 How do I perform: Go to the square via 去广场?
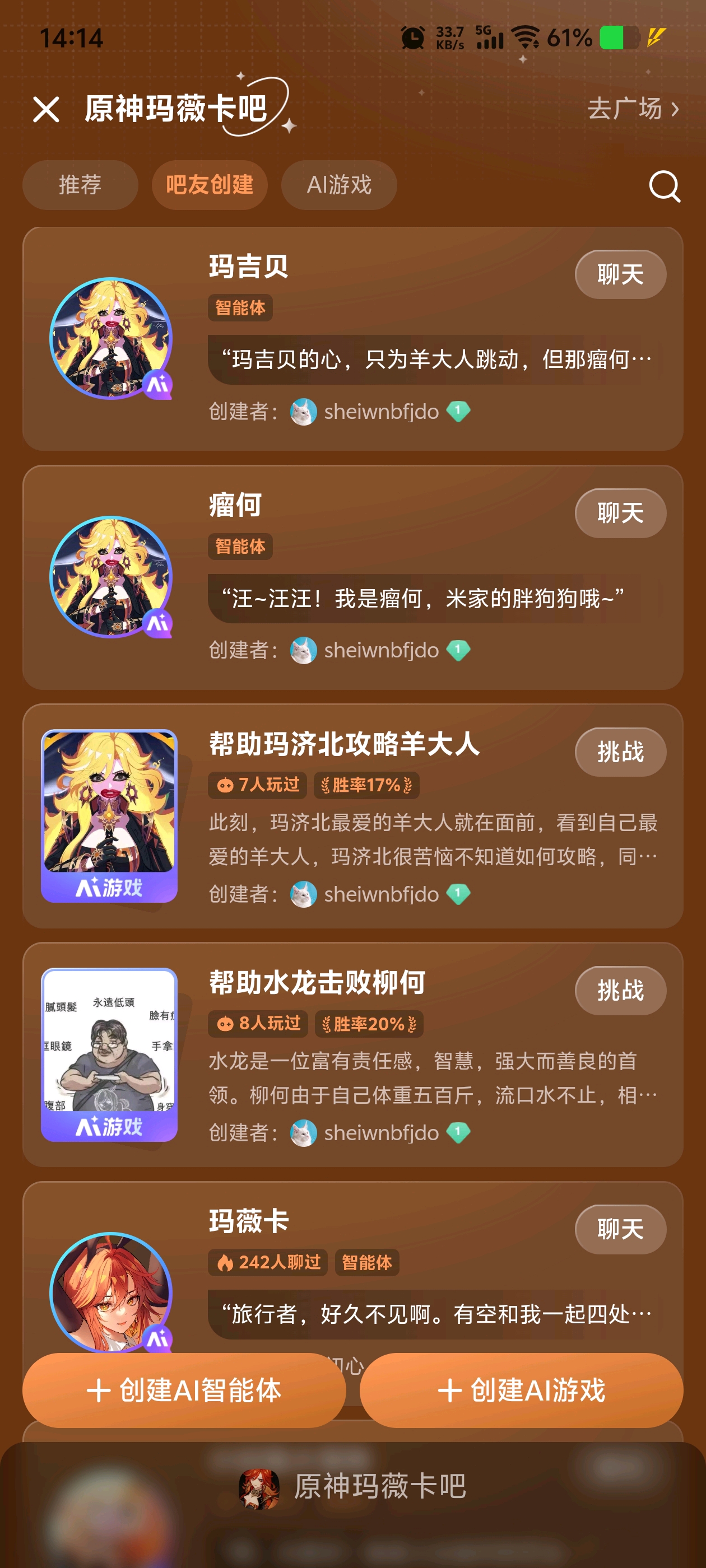click(631, 109)
